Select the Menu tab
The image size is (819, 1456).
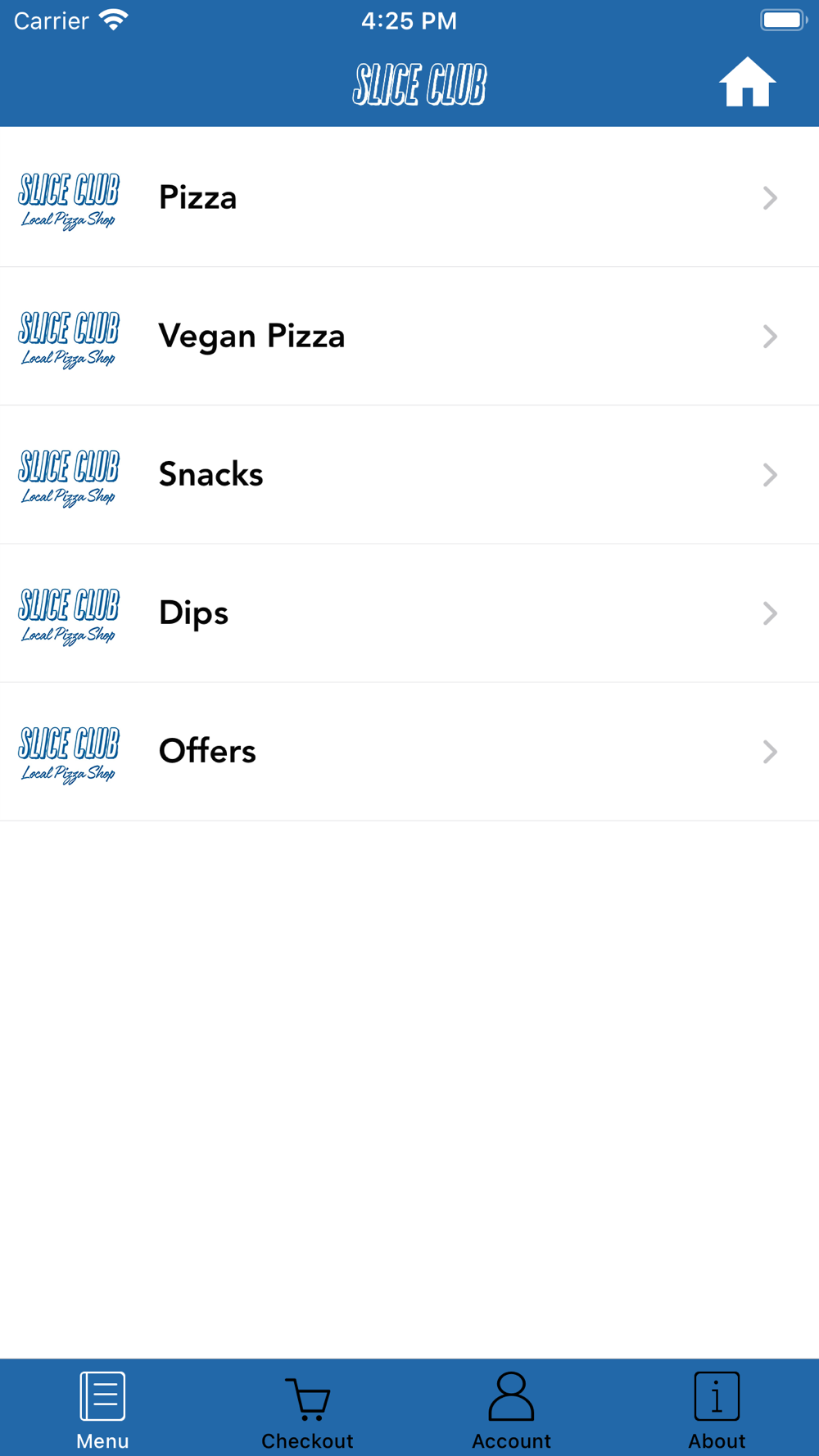pyautogui.click(x=102, y=1409)
